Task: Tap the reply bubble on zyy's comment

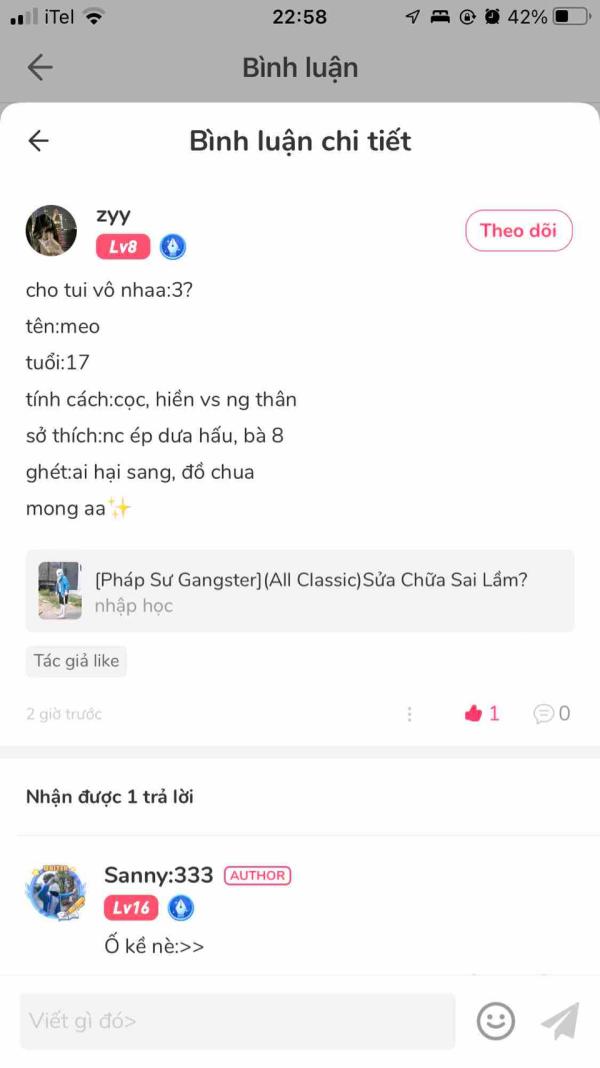Action: click(x=544, y=714)
